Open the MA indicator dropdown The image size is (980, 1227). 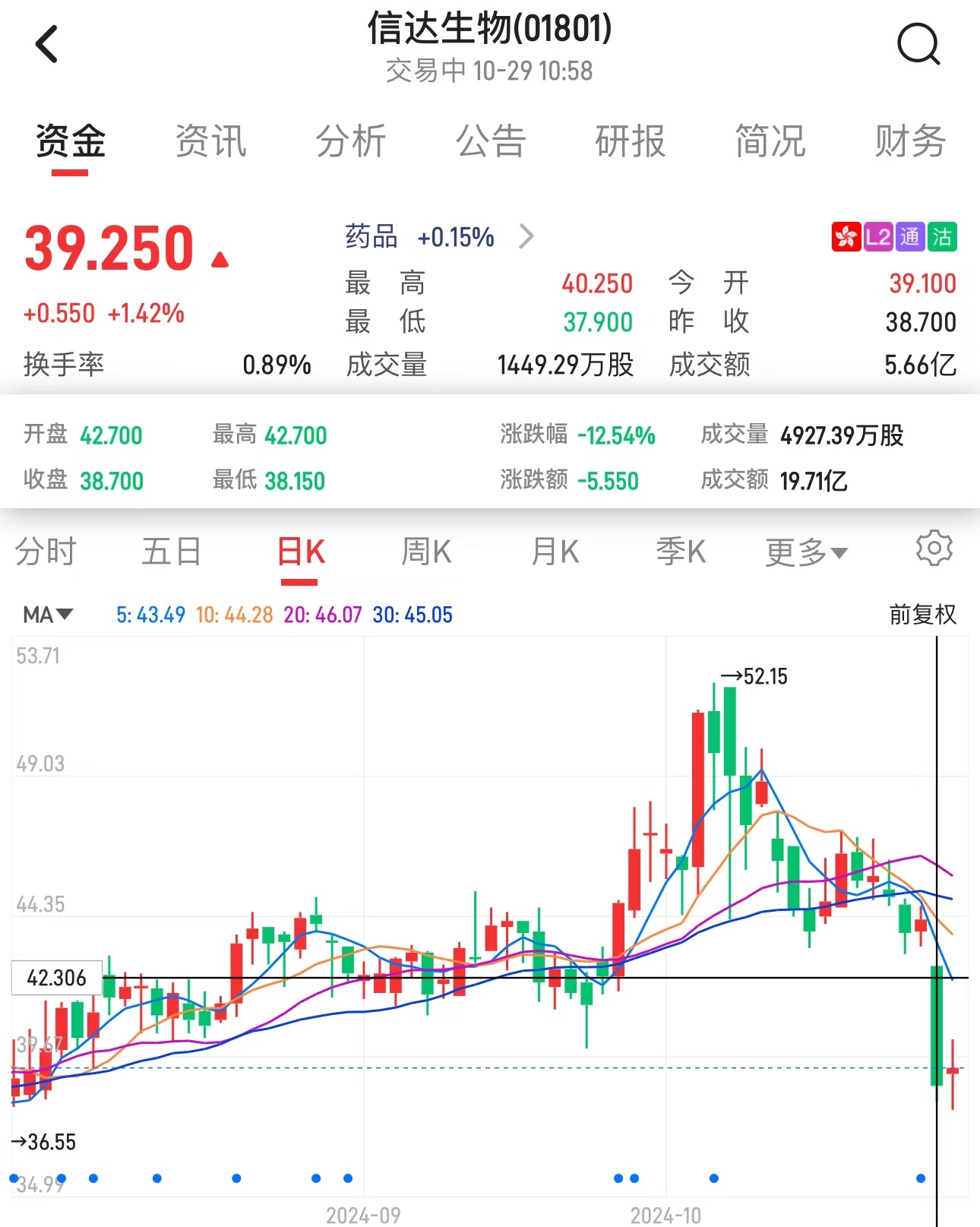pyautogui.click(x=47, y=614)
